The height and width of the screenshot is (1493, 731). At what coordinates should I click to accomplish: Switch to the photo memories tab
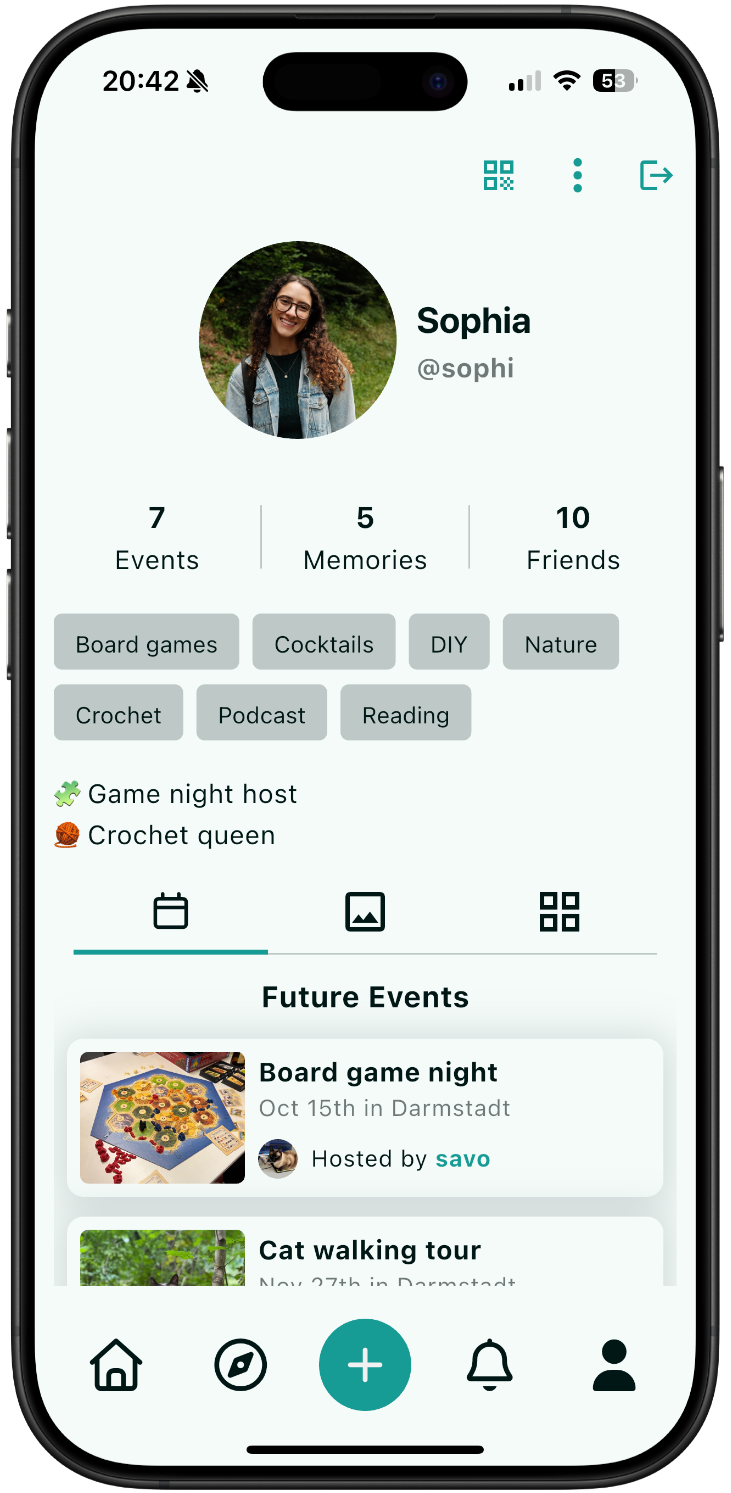365,912
